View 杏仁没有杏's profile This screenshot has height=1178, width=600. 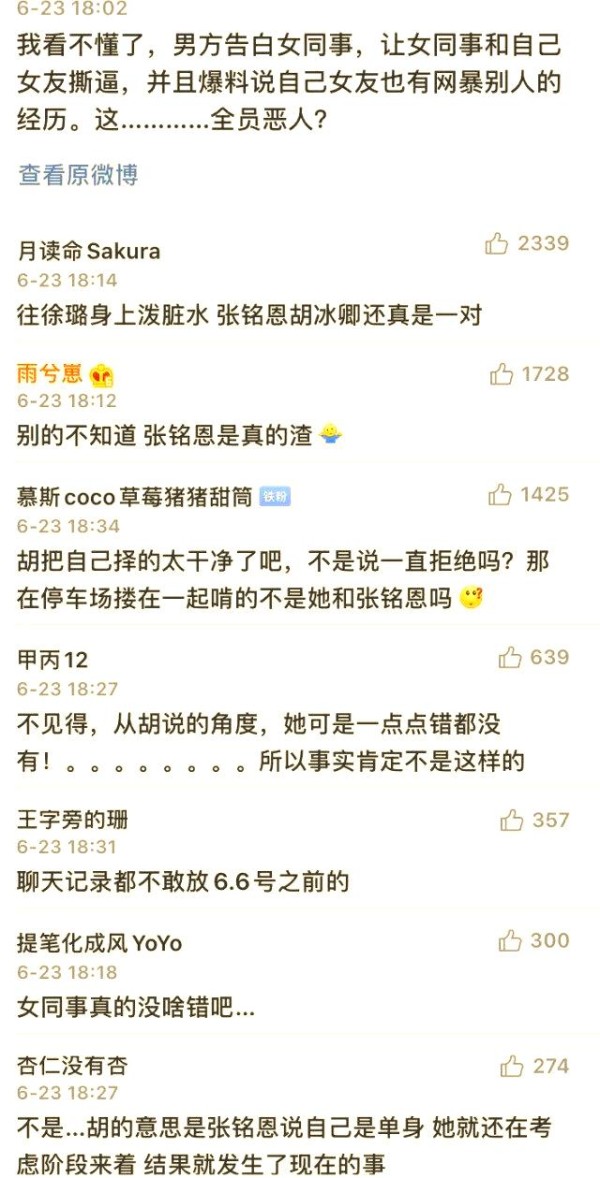pos(73,1066)
